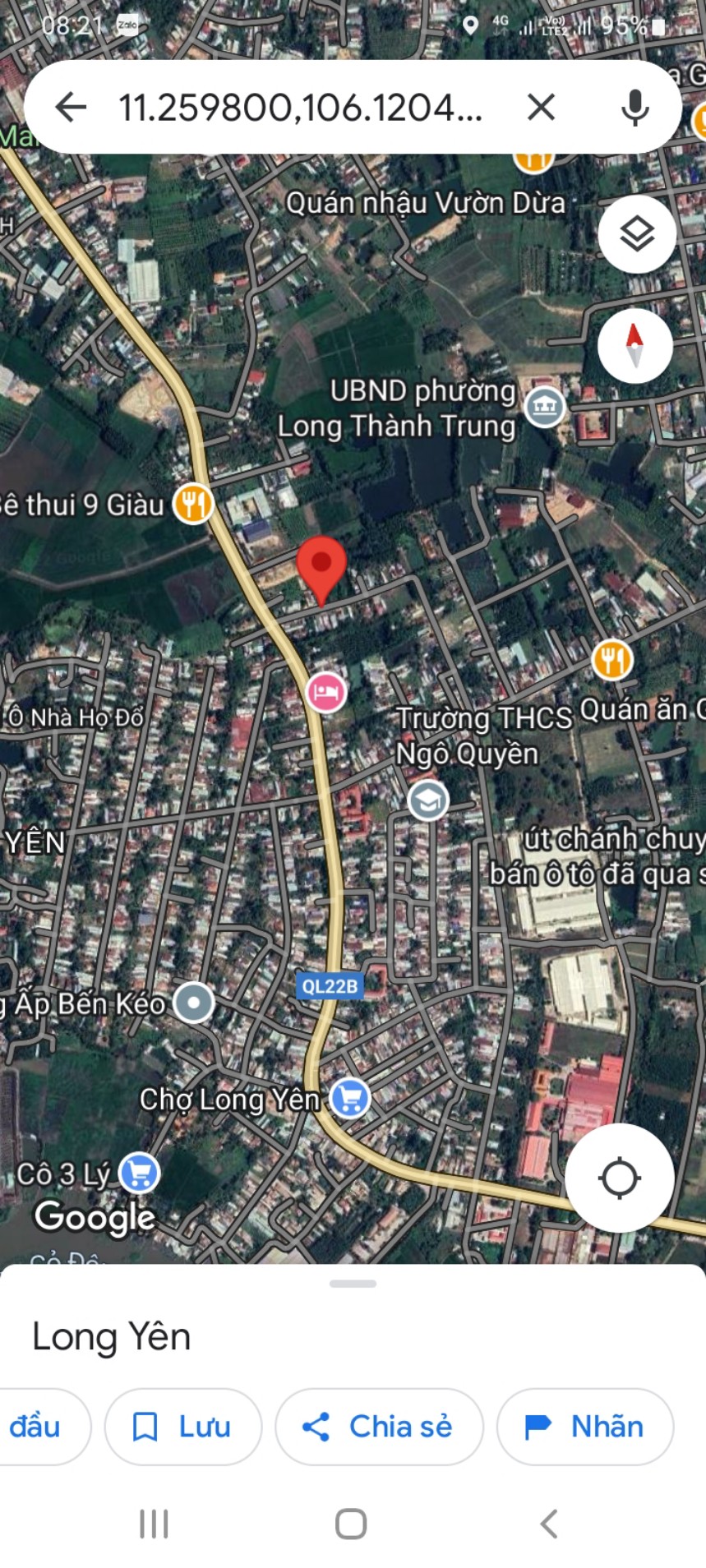The image size is (706, 1568).
Task: Select the restaurant marker labeled 9 Giàu
Action: click(193, 504)
